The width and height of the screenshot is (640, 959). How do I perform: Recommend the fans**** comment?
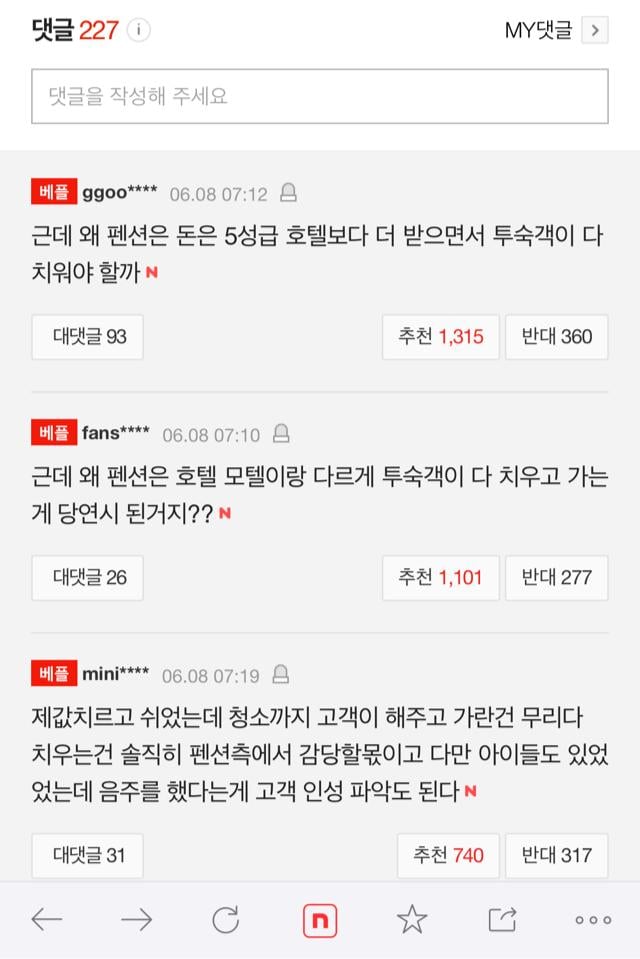(x=440, y=577)
